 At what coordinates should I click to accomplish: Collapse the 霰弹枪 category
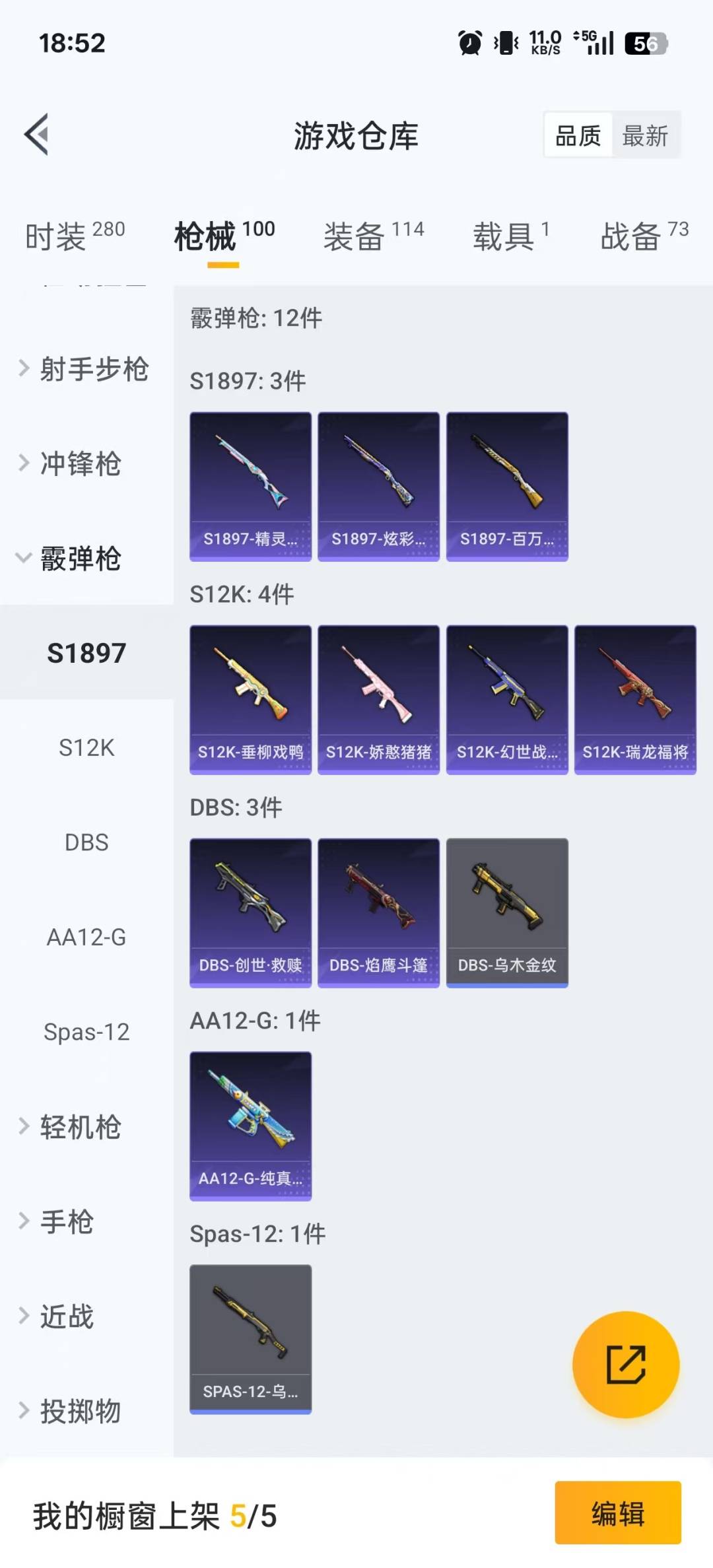coord(79,559)
